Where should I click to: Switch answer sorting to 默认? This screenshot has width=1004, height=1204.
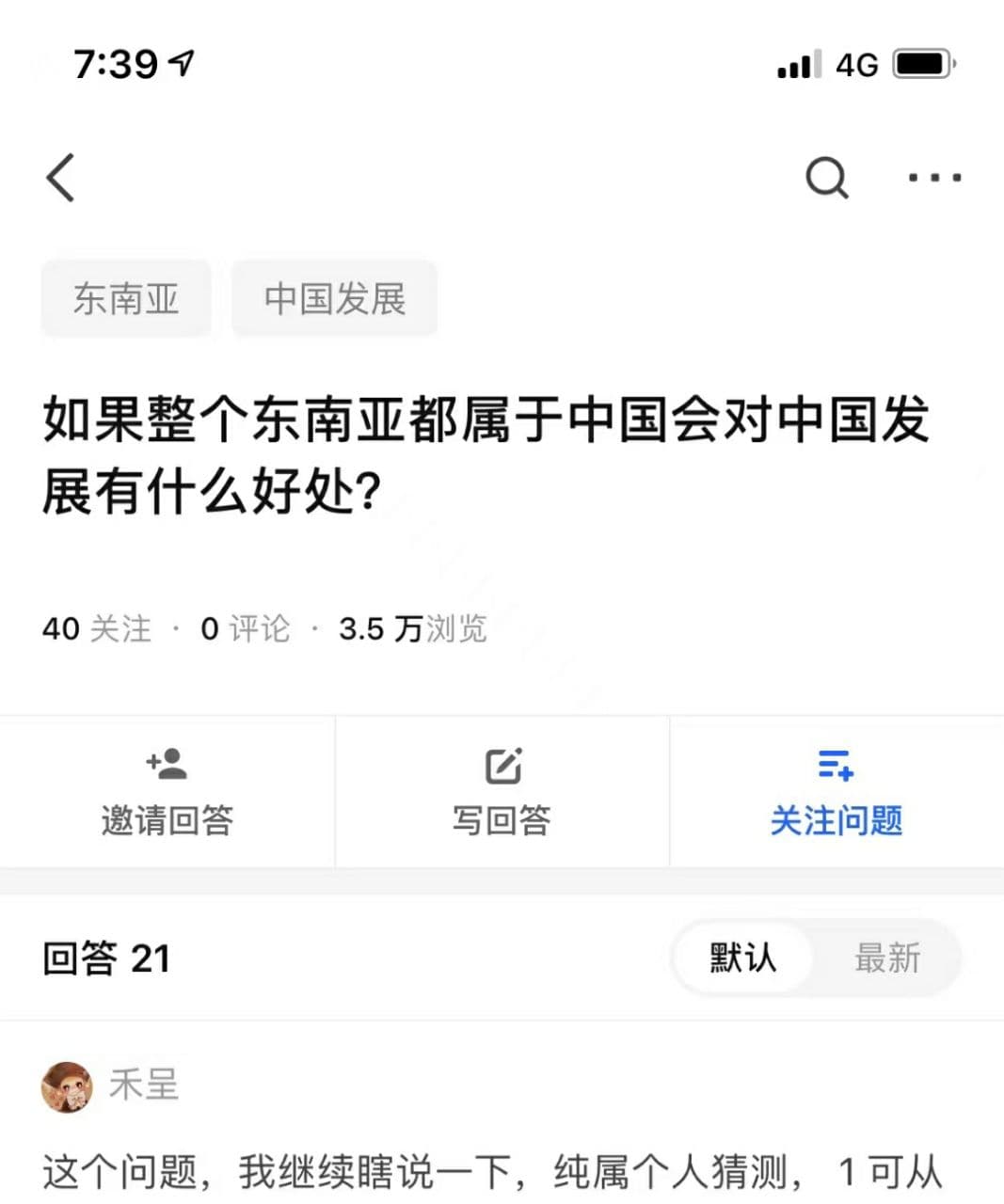(x=742, y=958)
